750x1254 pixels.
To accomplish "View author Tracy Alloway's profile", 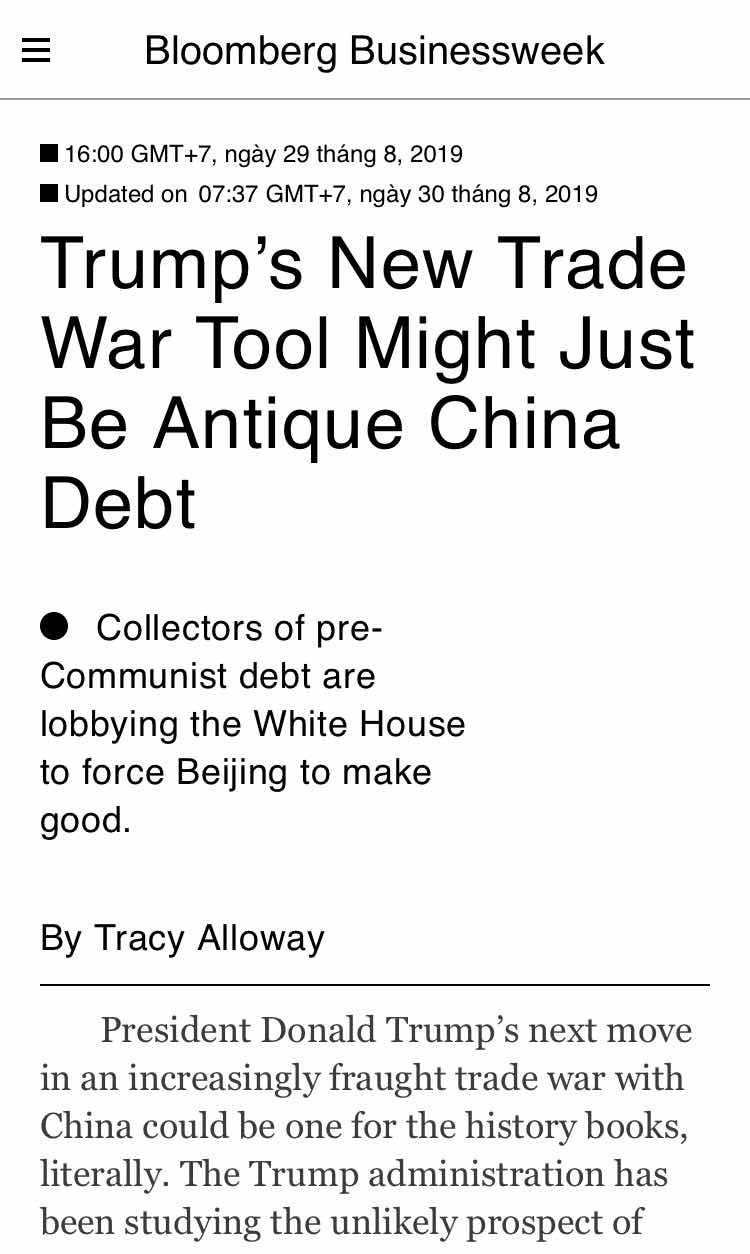I will pyautogui.click(x=209, y=939).
